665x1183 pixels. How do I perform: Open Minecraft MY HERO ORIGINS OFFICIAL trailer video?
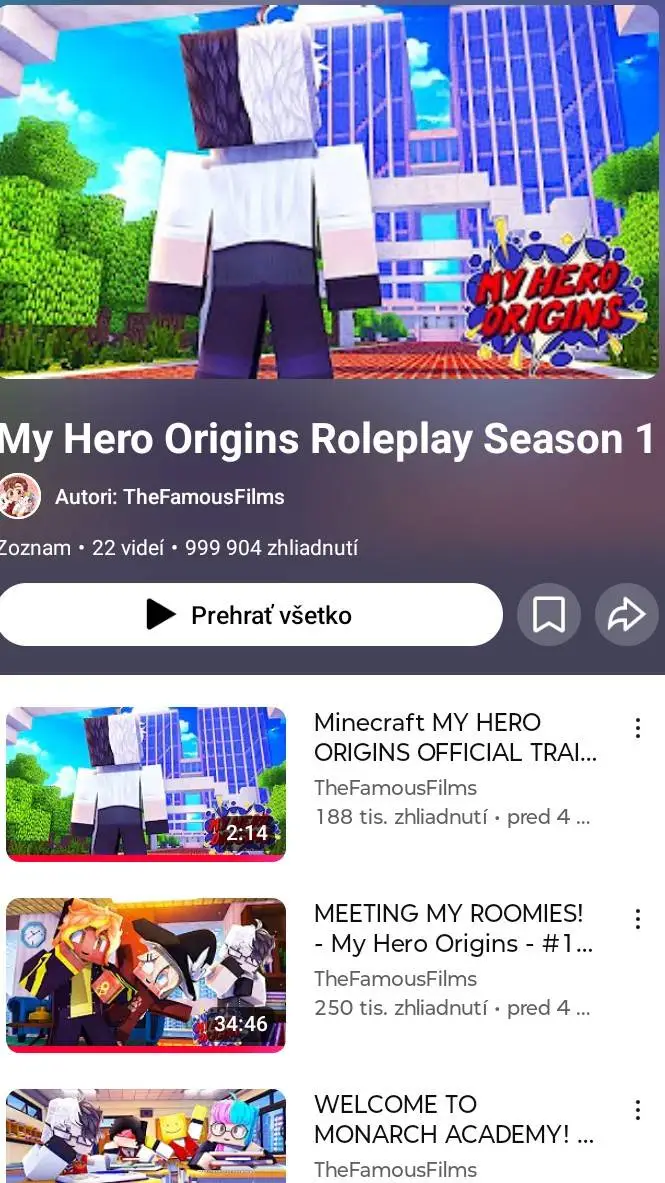tap(146, 783)
